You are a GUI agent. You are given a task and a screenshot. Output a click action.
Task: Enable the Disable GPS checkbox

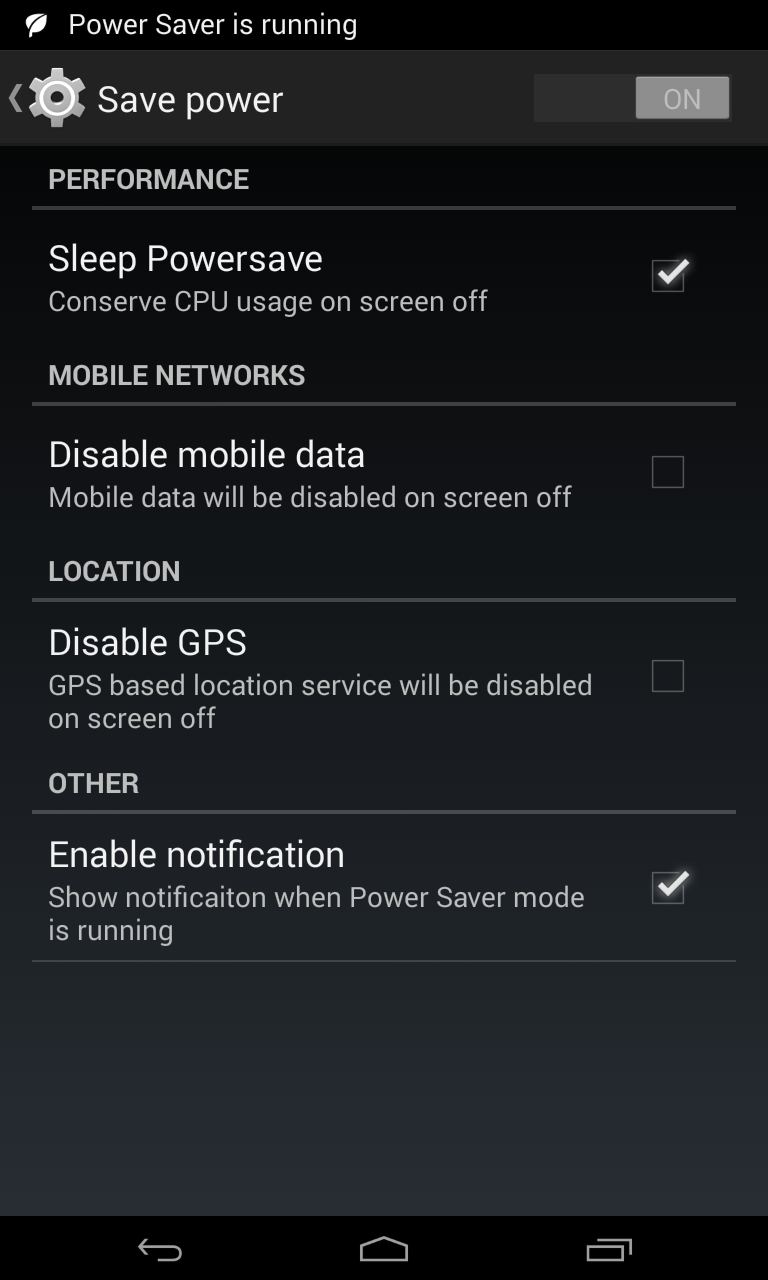pyautogui.click(x=668, y=676)
